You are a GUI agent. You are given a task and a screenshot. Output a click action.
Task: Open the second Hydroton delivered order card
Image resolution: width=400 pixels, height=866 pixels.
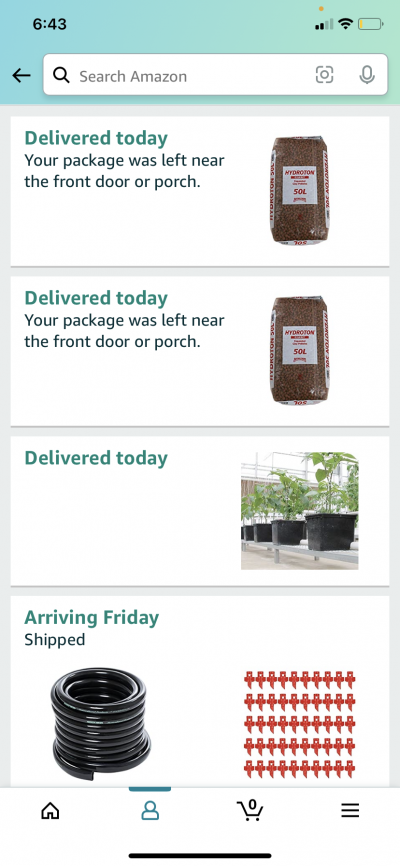coord(200,351)
